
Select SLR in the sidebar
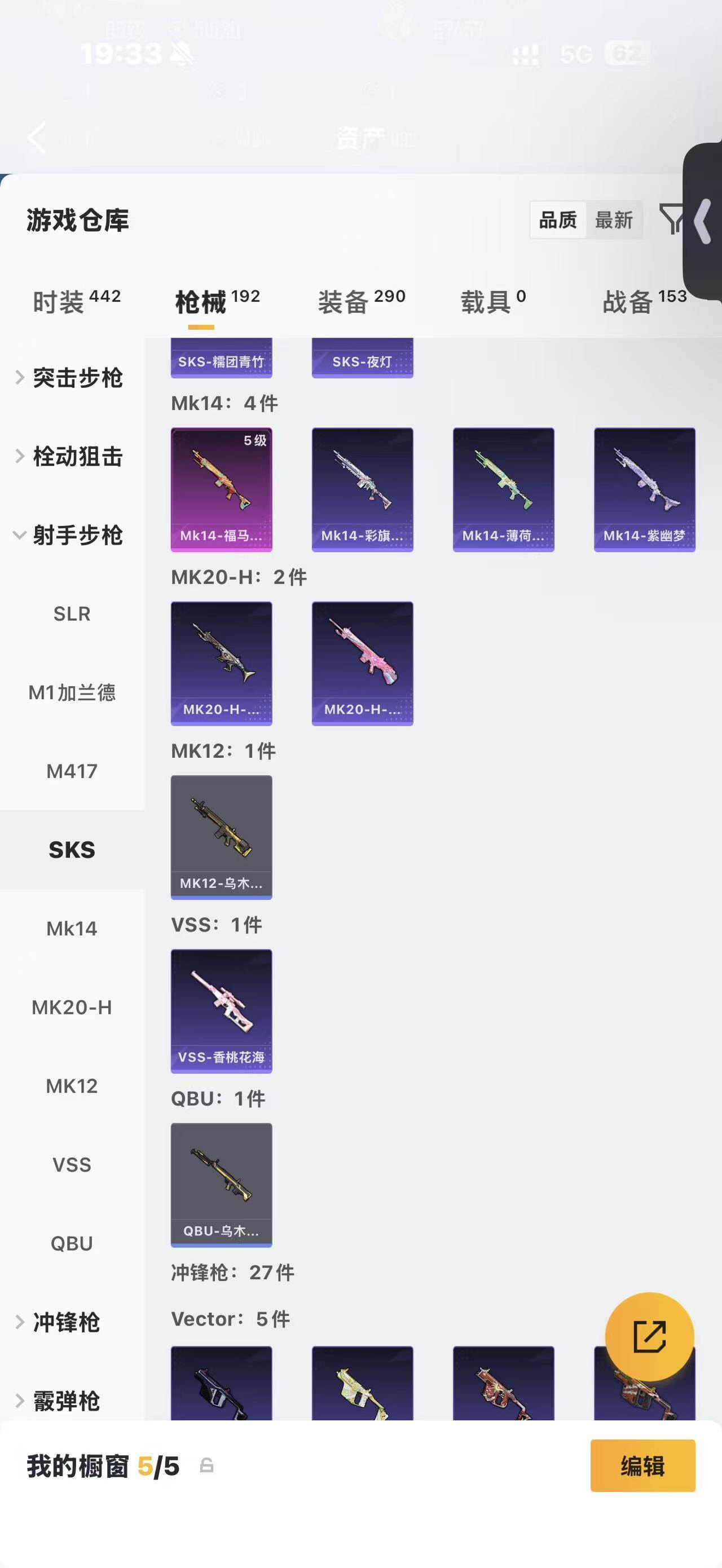coord(72,613)
